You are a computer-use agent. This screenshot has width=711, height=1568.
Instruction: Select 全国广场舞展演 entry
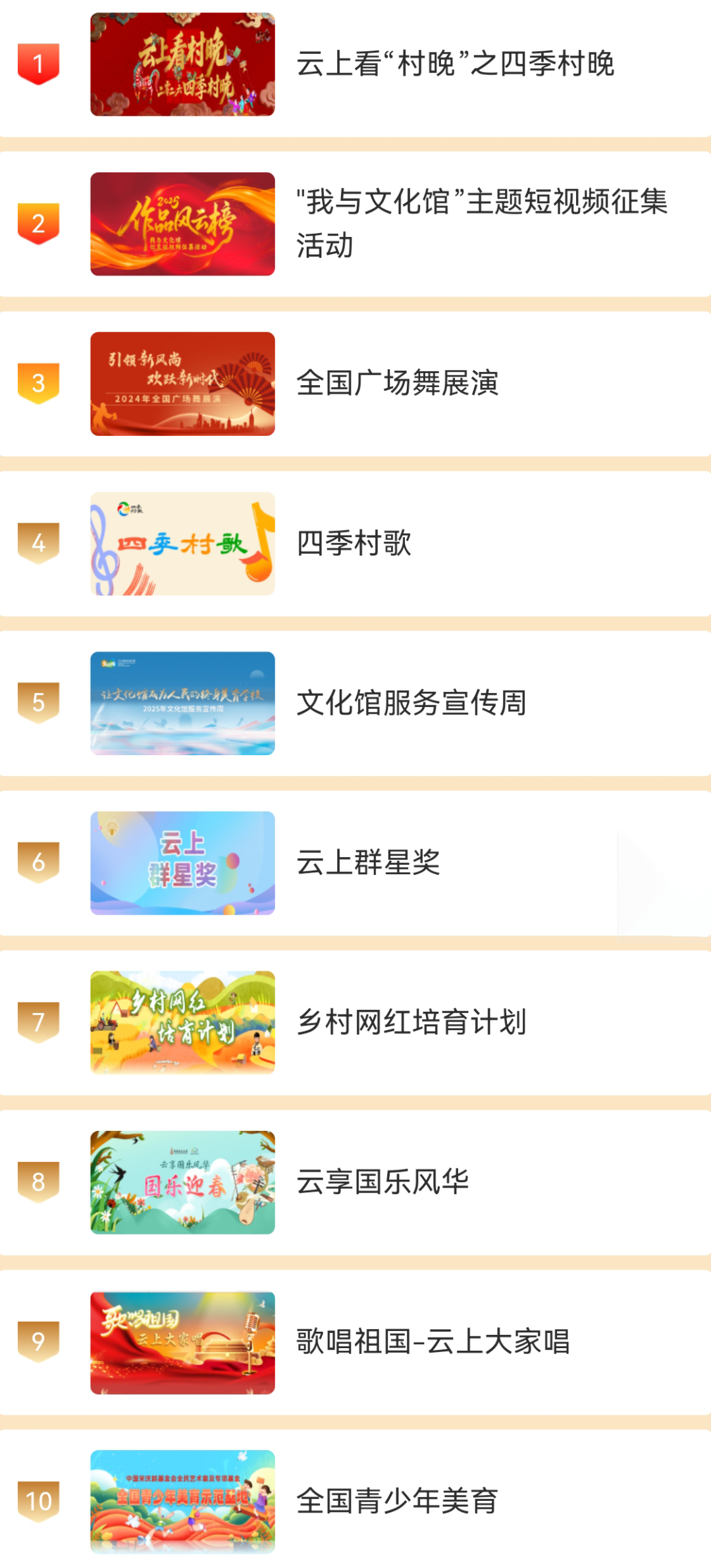(x=397, y=383)
